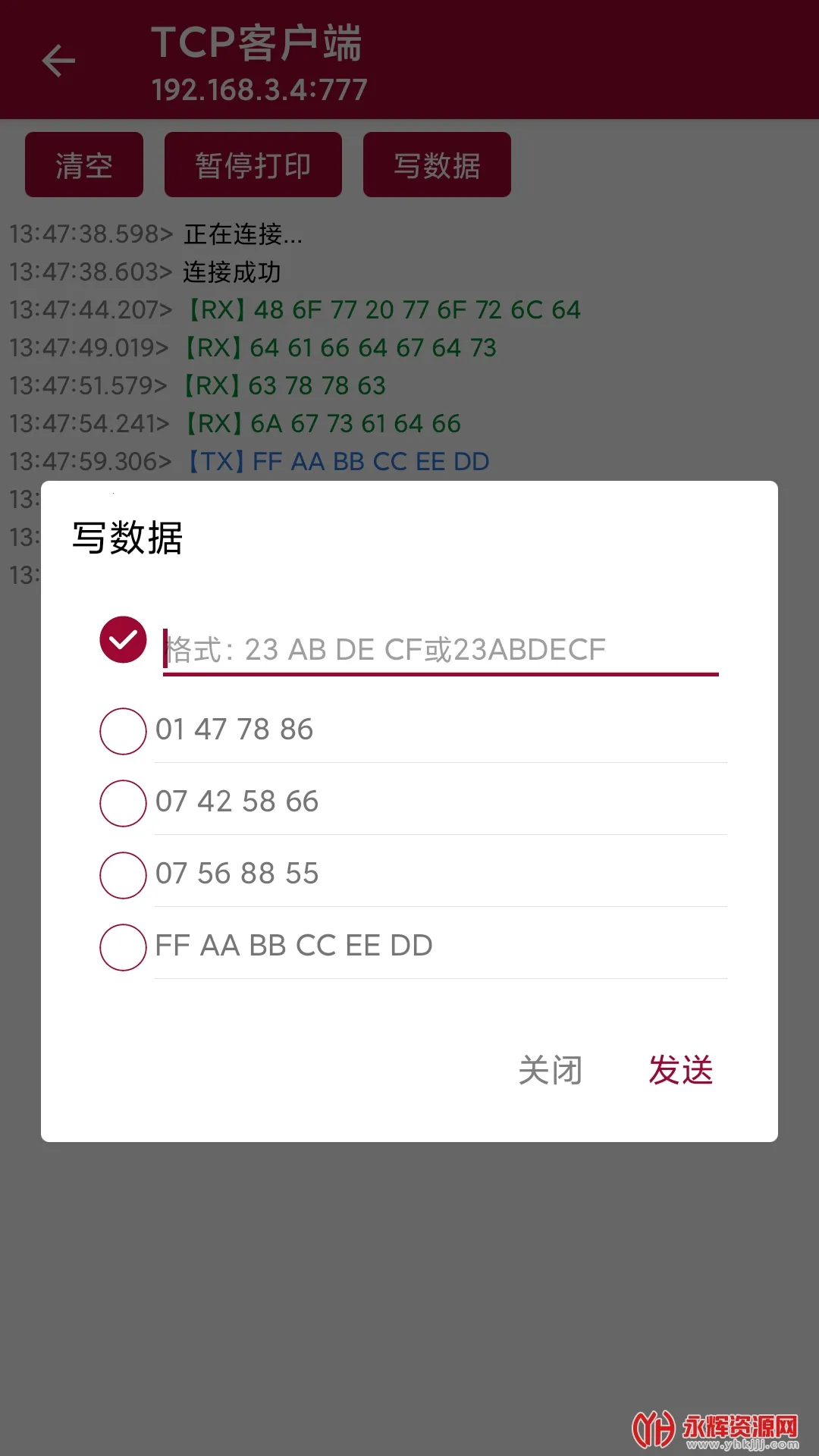
Task: Open the 写数据 dialog button
Action: pyautogui.click(x=436, y=164)
